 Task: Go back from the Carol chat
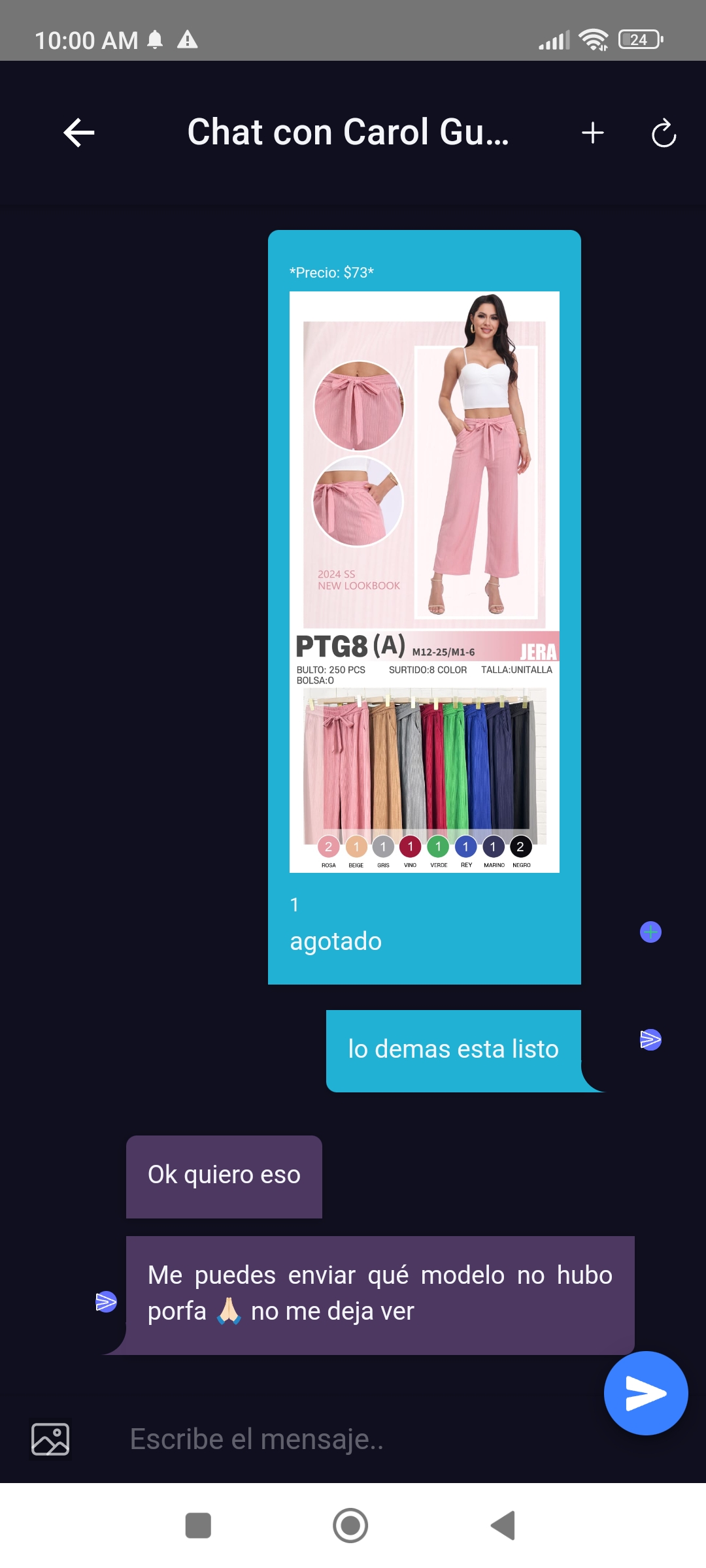79,133
